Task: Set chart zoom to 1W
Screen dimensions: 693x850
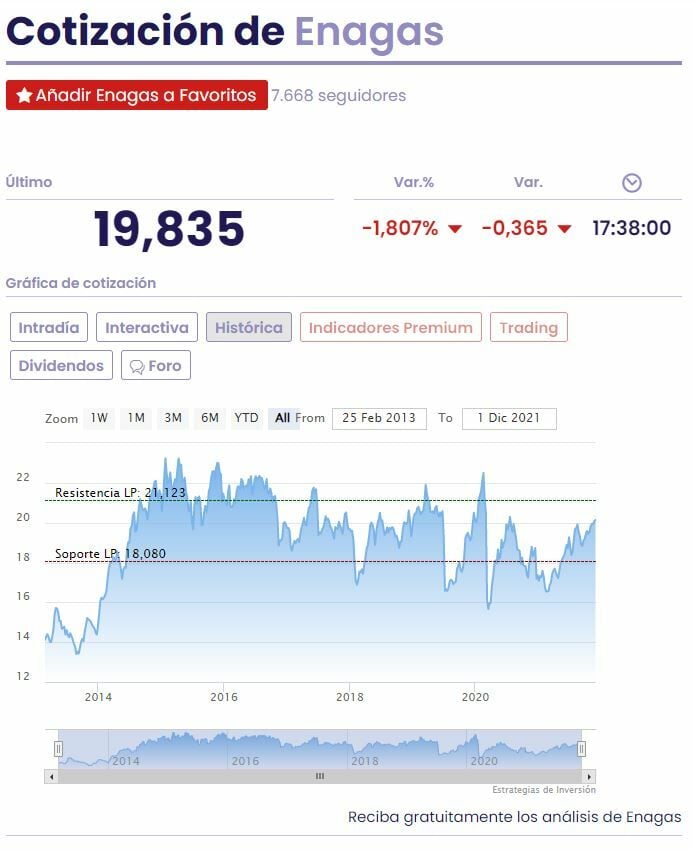Action: pos(99,418)
